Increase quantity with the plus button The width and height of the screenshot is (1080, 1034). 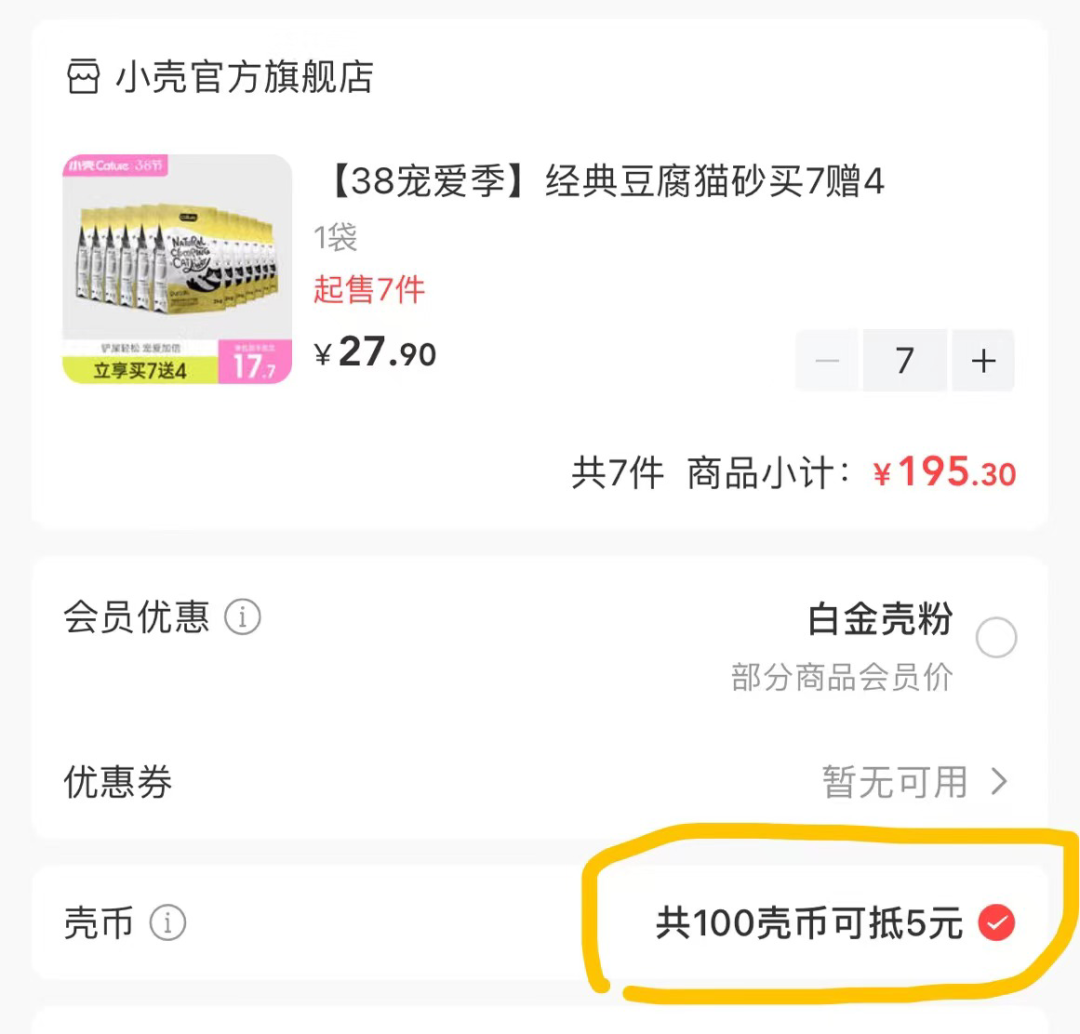coord(983,360)
